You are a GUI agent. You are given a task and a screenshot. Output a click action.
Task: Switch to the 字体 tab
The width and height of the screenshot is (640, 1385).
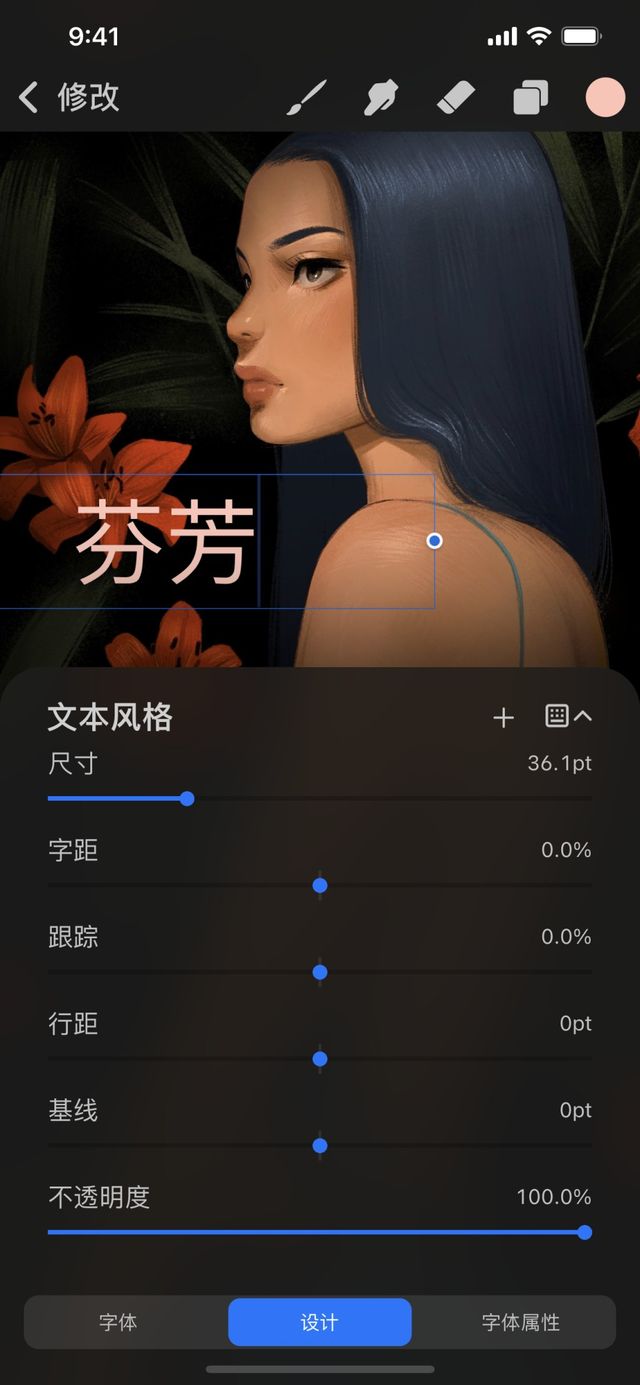pyautogui.click(x=118, y=1322)
